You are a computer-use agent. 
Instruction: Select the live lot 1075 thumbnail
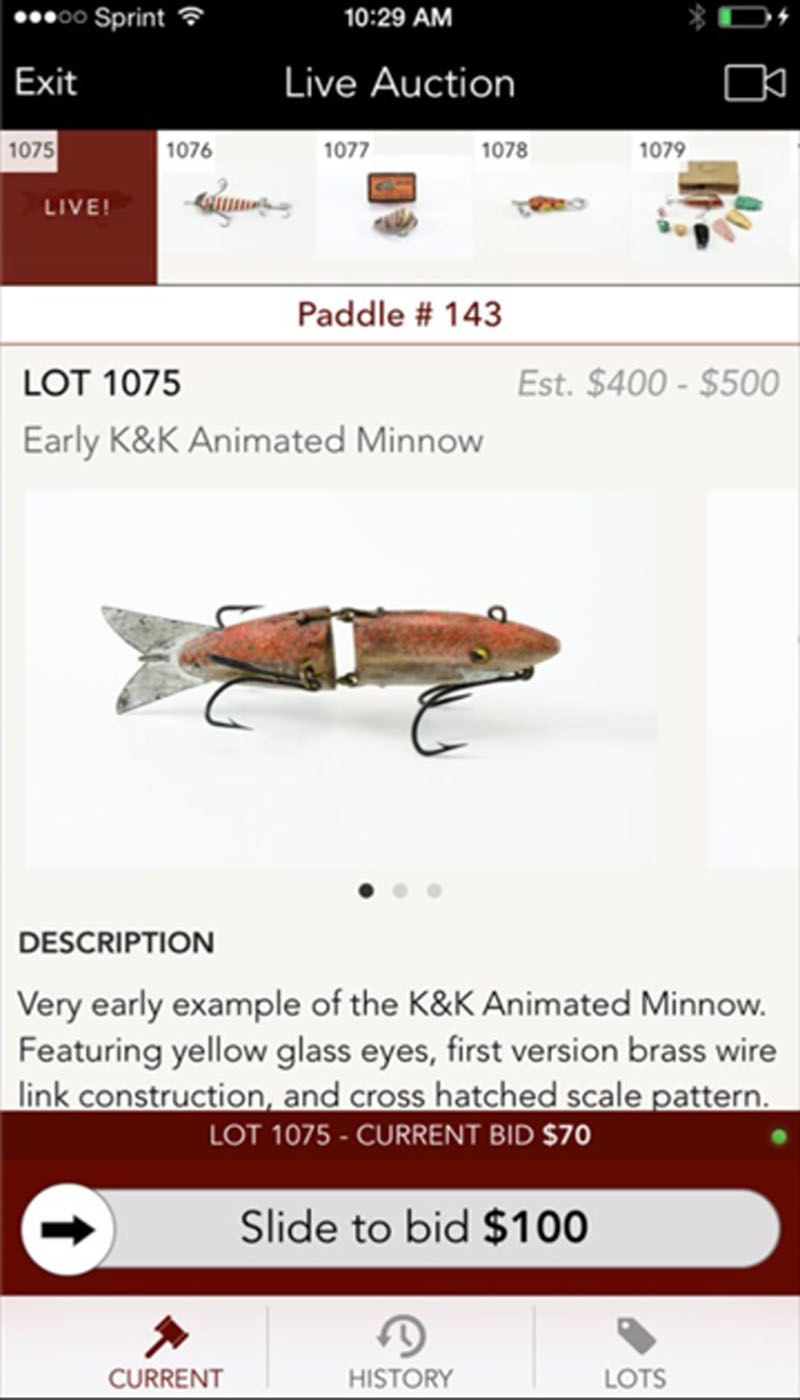(78, 207)
